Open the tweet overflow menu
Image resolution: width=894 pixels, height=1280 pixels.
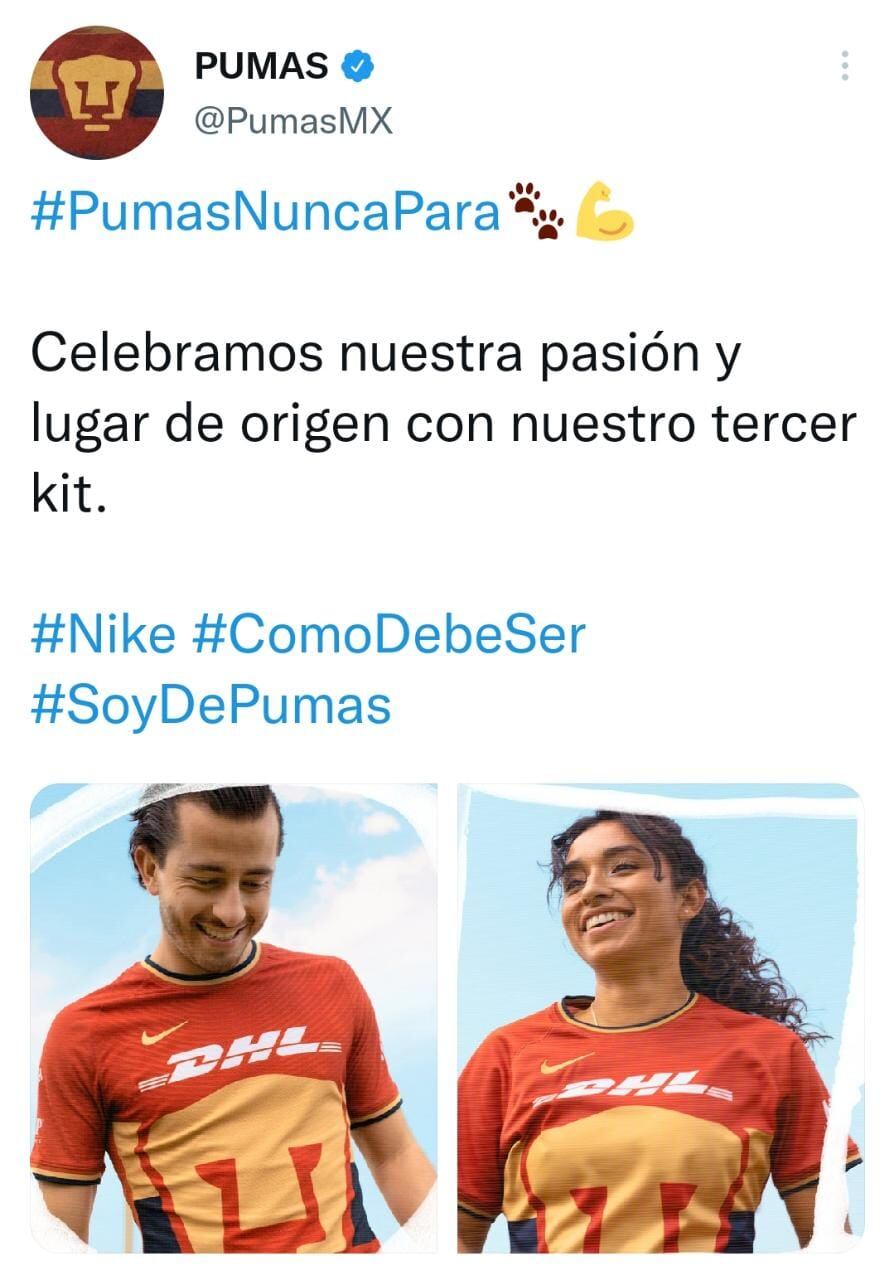click(845, 66)
